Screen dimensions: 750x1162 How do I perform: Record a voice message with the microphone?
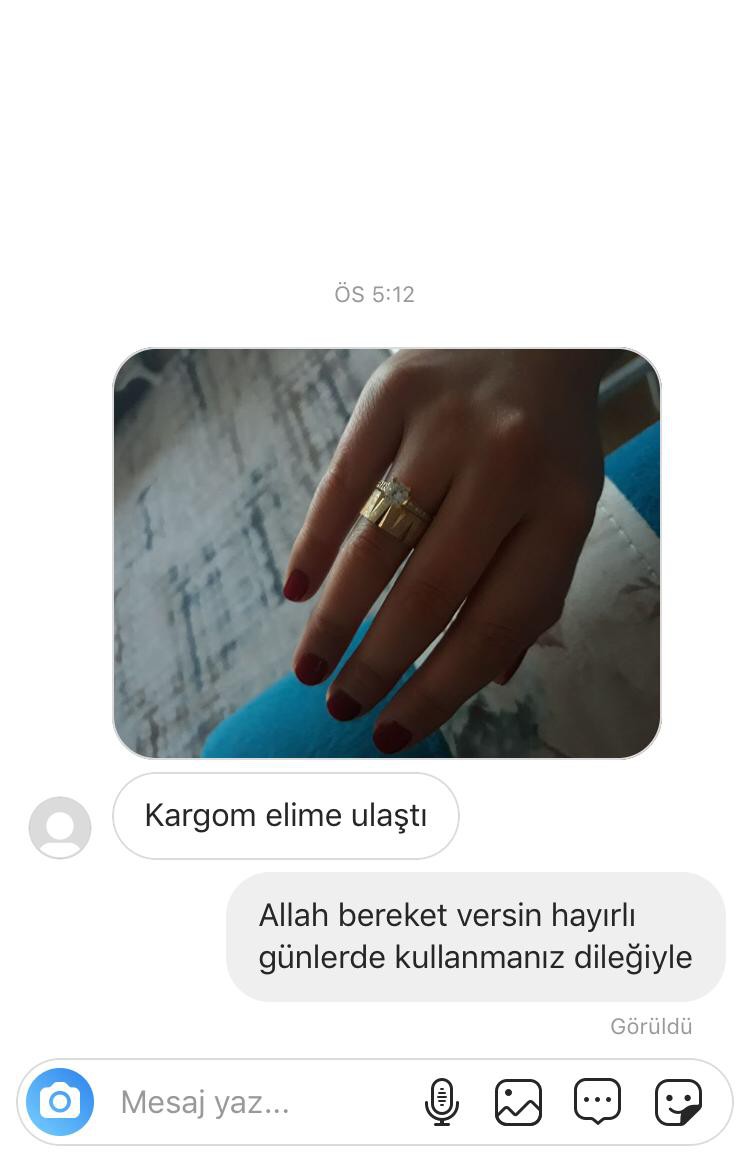point(441,1102)
